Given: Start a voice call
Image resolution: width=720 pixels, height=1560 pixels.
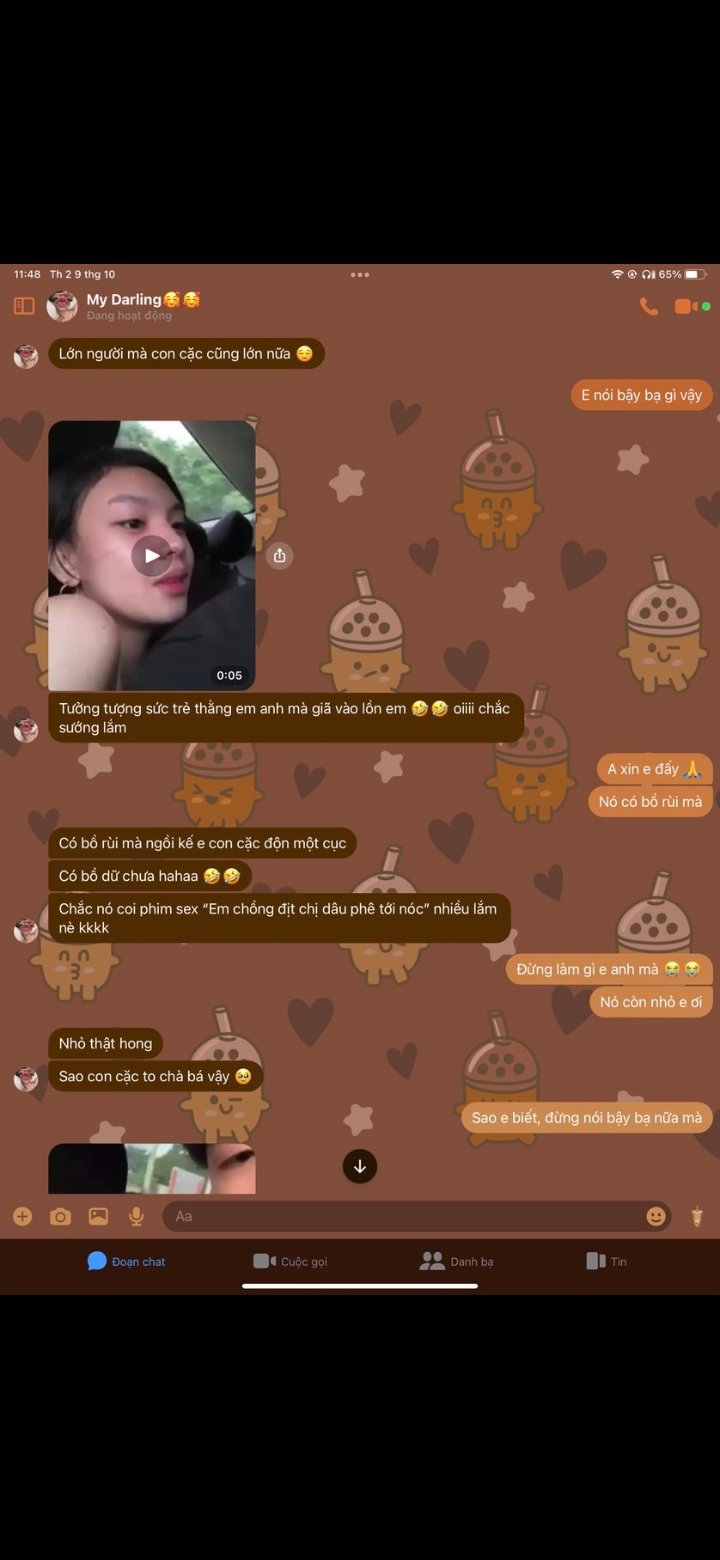Looking at the screenshot, I should pos(649,307).
